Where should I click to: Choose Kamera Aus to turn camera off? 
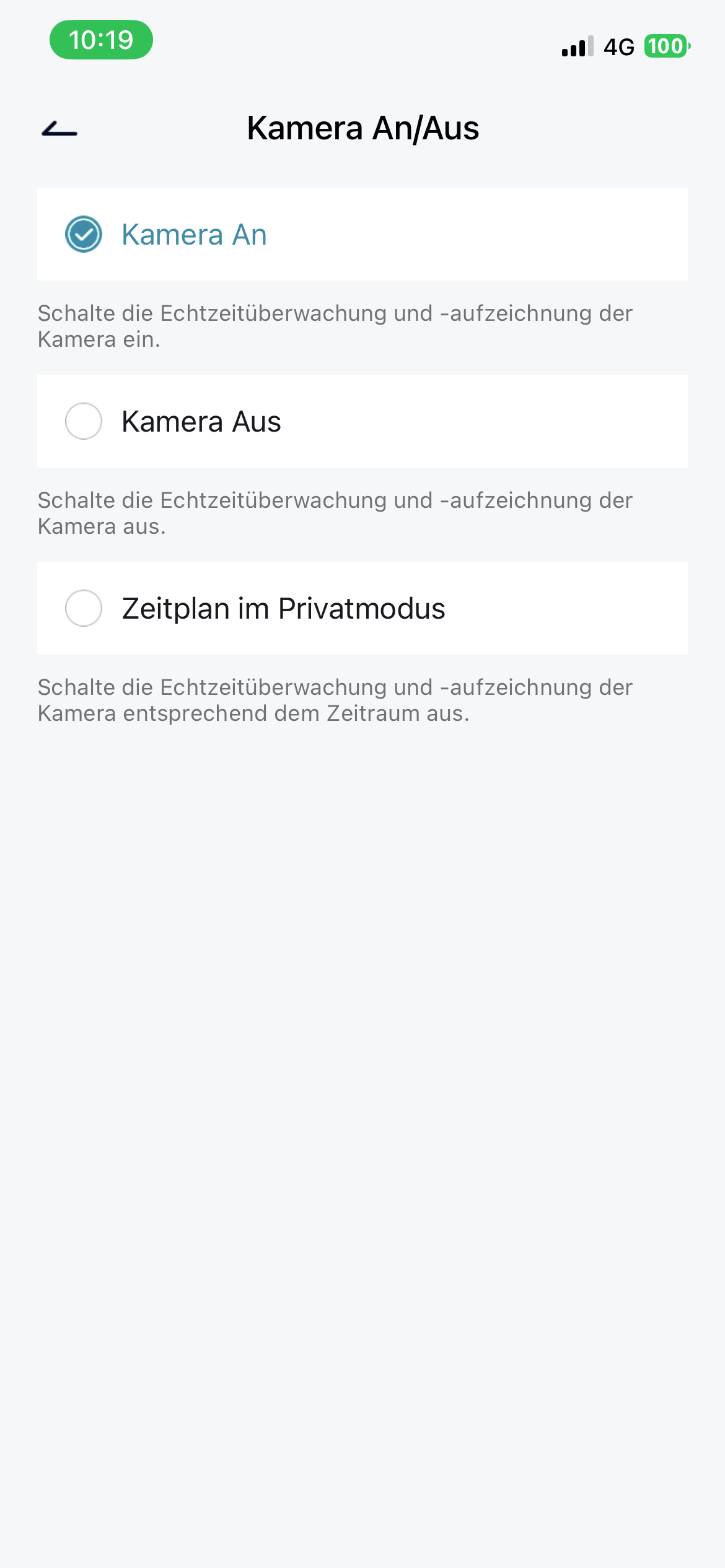[84, 421]
